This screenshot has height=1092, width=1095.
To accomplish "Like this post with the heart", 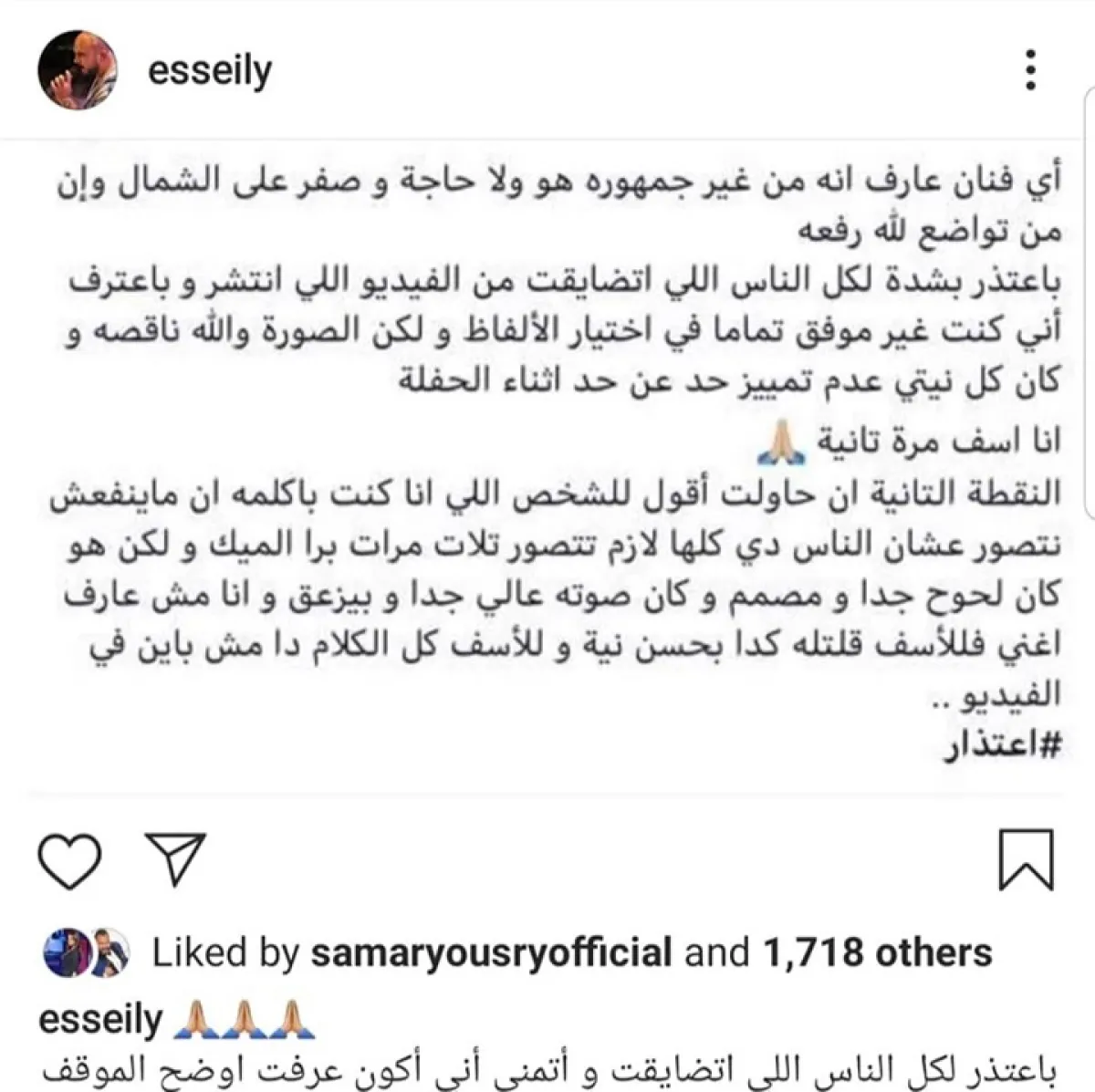I will [x=69, y=859].
